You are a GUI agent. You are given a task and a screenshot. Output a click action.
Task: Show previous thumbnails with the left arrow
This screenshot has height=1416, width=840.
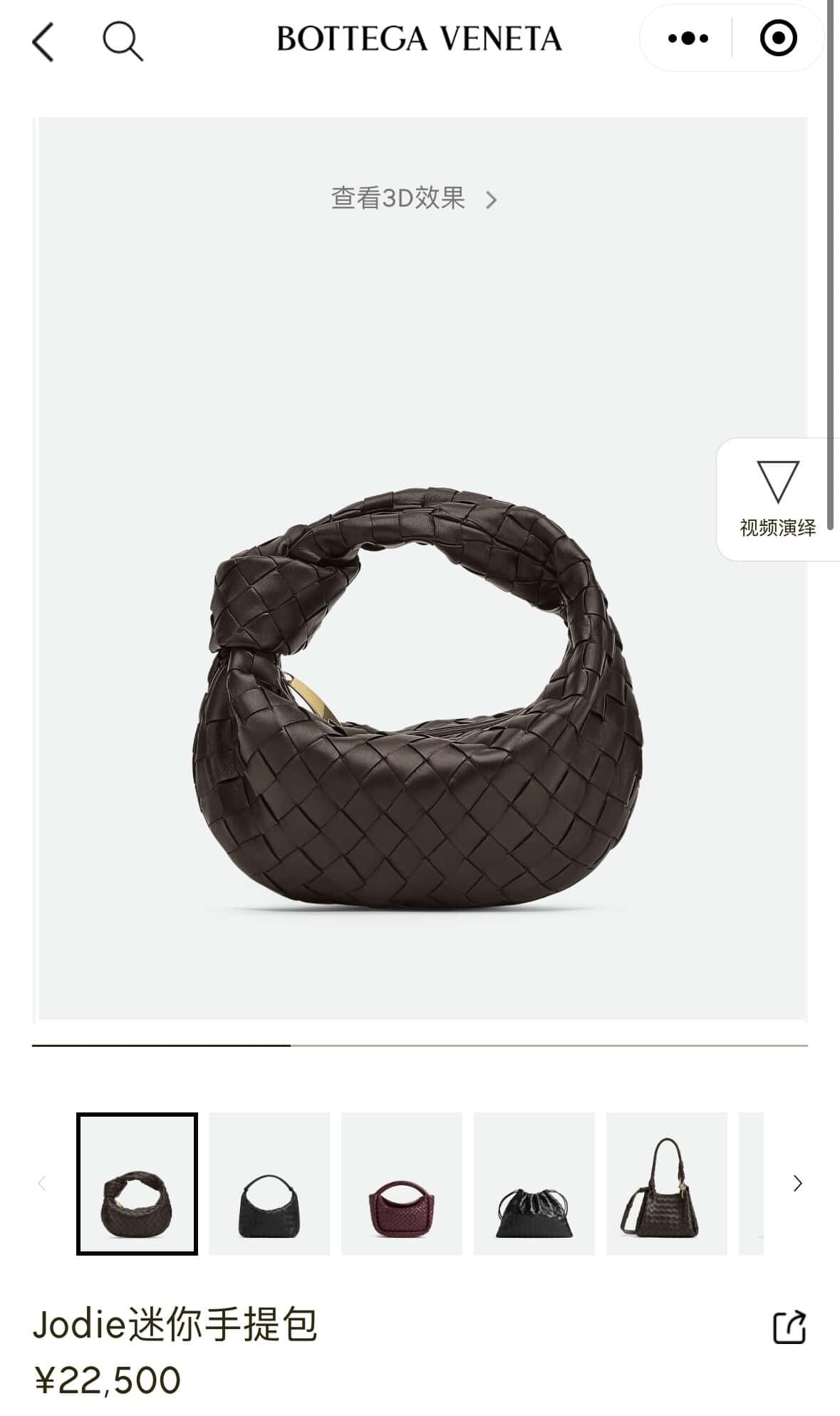pos(42,1184)
